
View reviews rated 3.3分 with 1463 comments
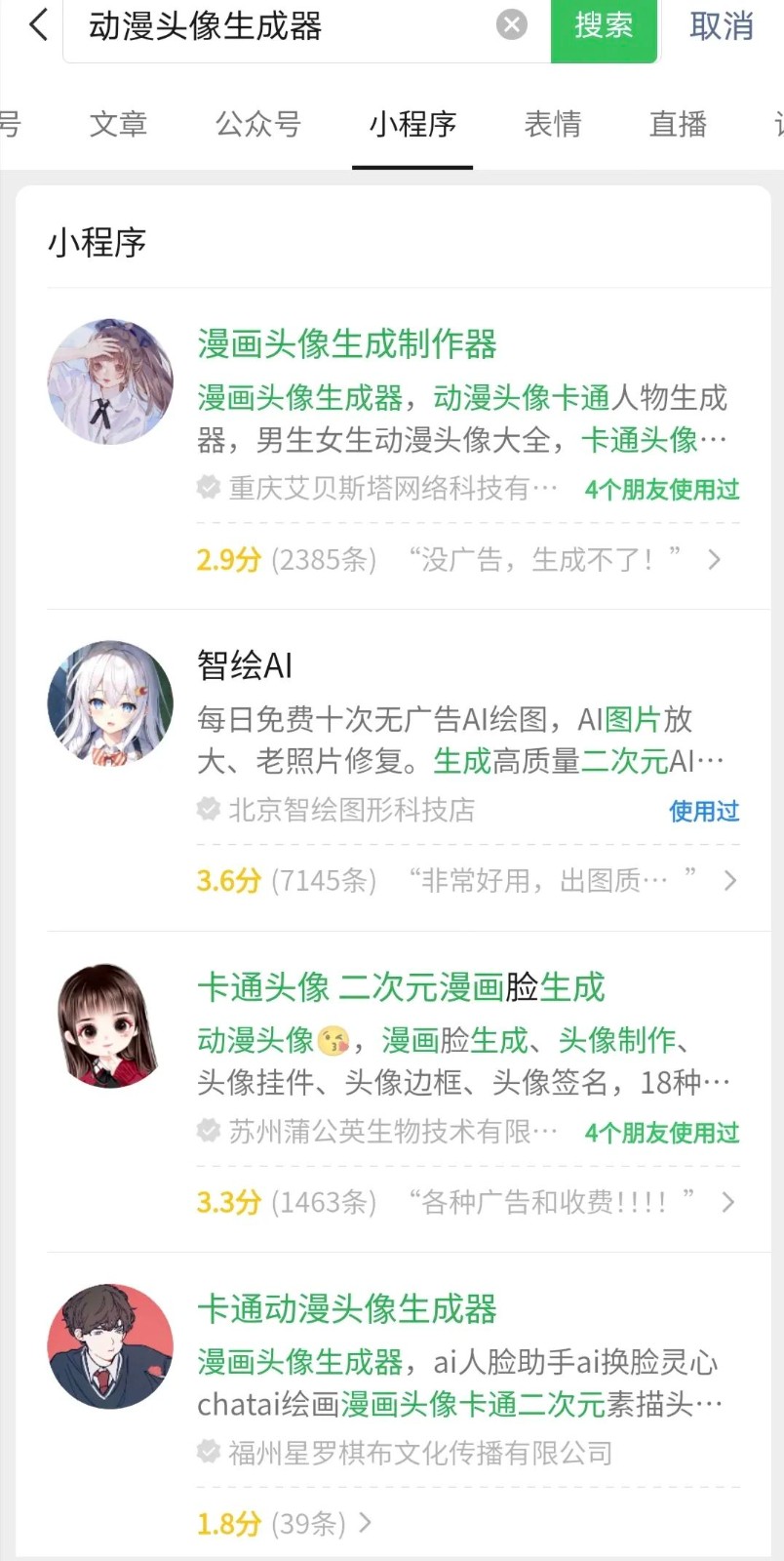[464, 1202]
